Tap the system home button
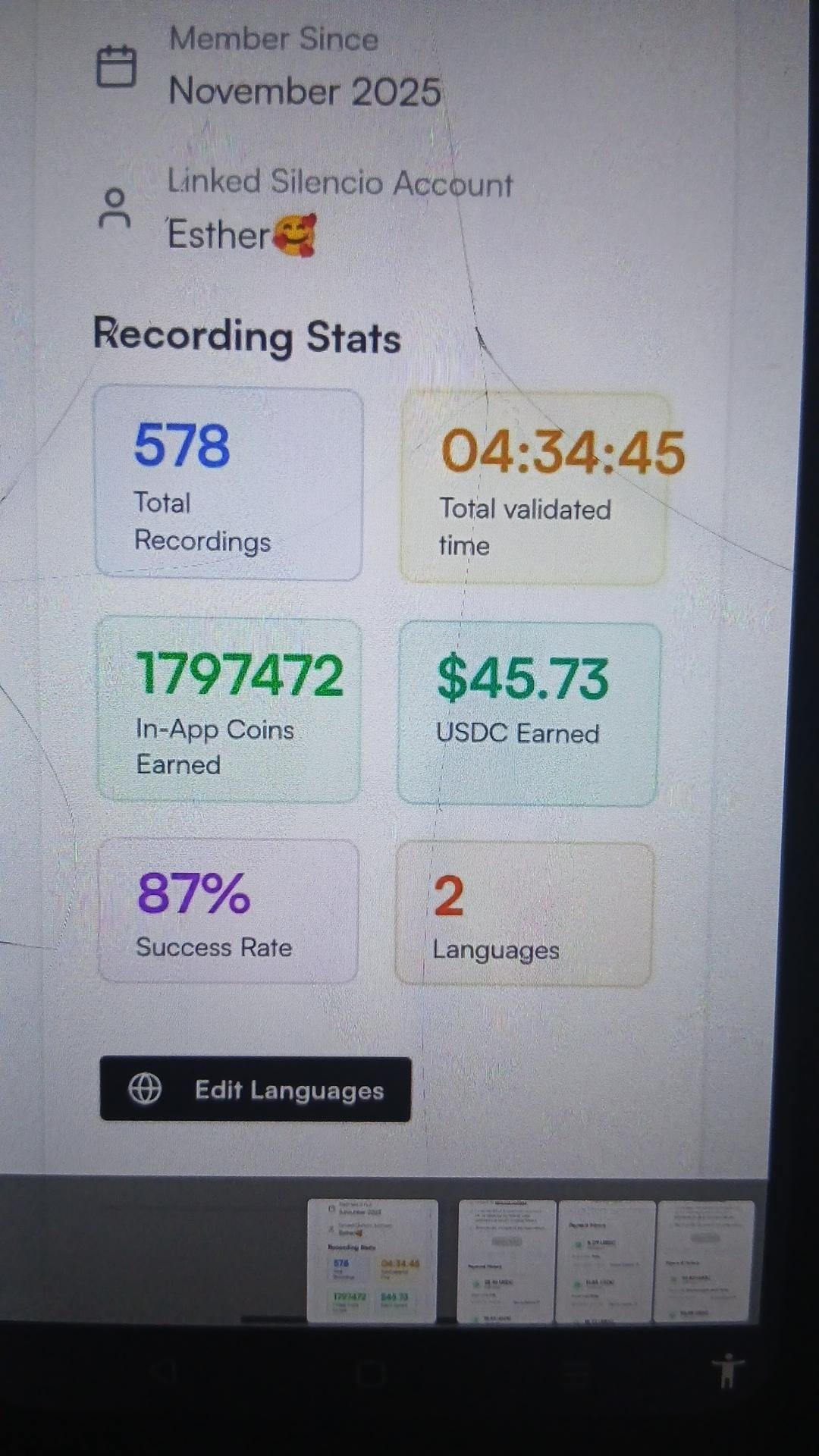This screenshot has height=1456, width=819. pos(372,1373)
